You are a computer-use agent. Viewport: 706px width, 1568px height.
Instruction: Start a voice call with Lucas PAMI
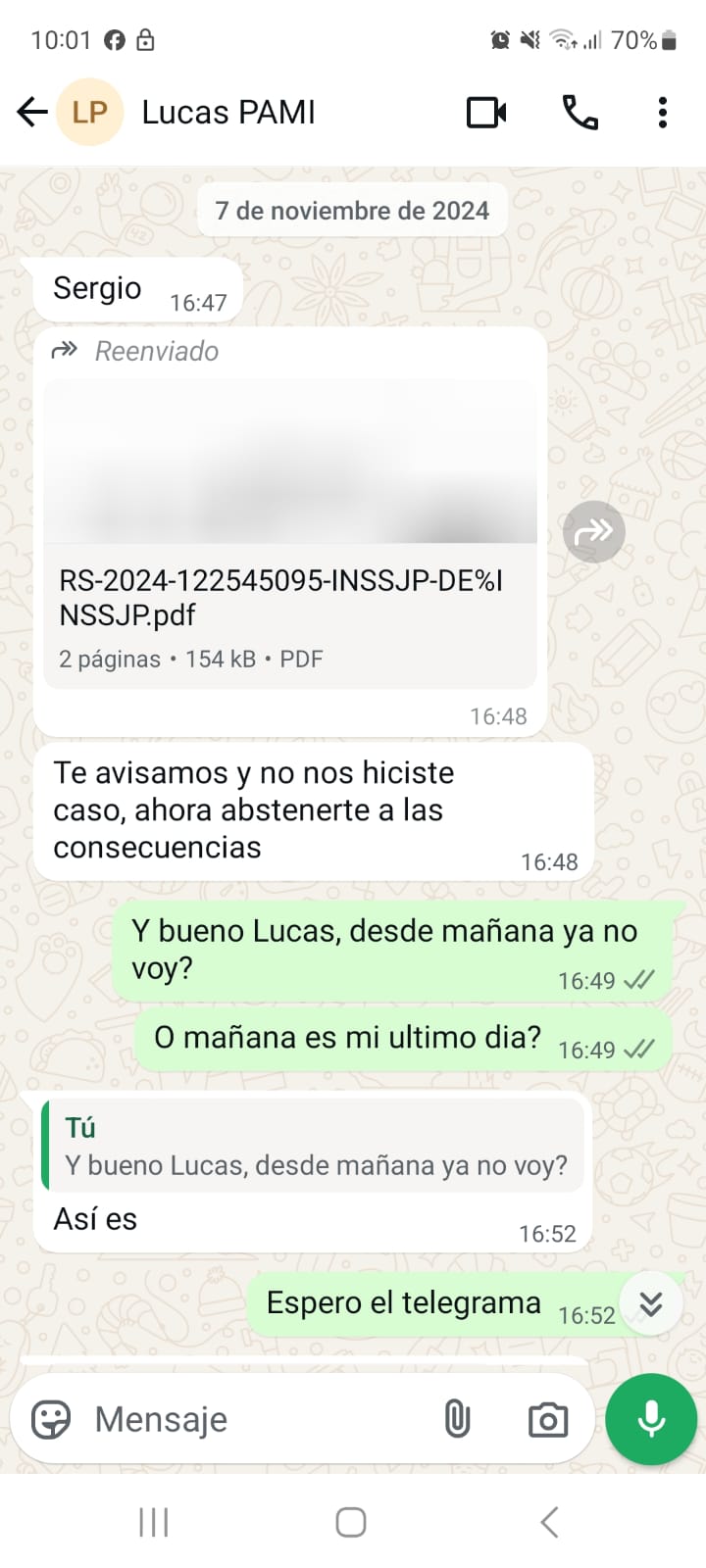[x=580, y=113]
